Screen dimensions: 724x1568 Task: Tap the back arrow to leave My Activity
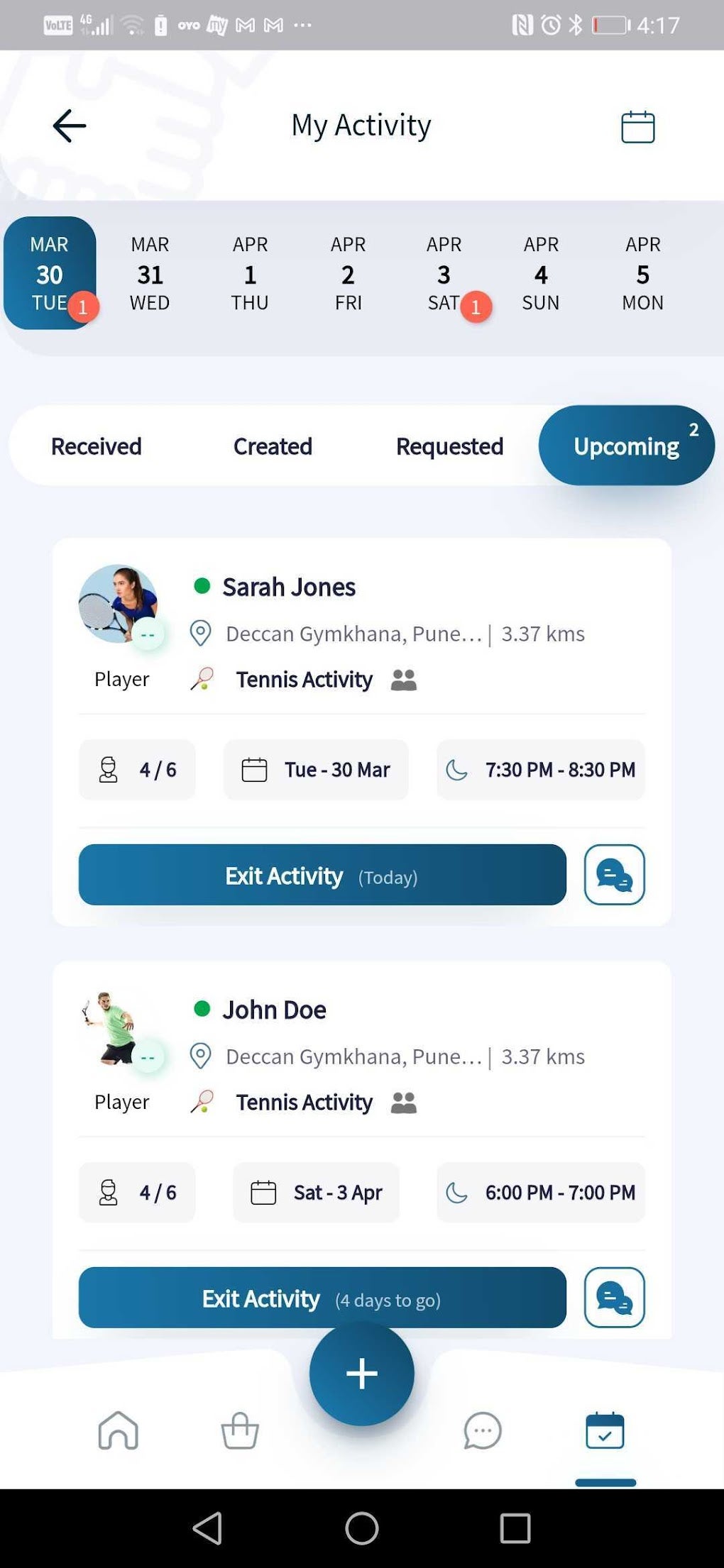70,126
